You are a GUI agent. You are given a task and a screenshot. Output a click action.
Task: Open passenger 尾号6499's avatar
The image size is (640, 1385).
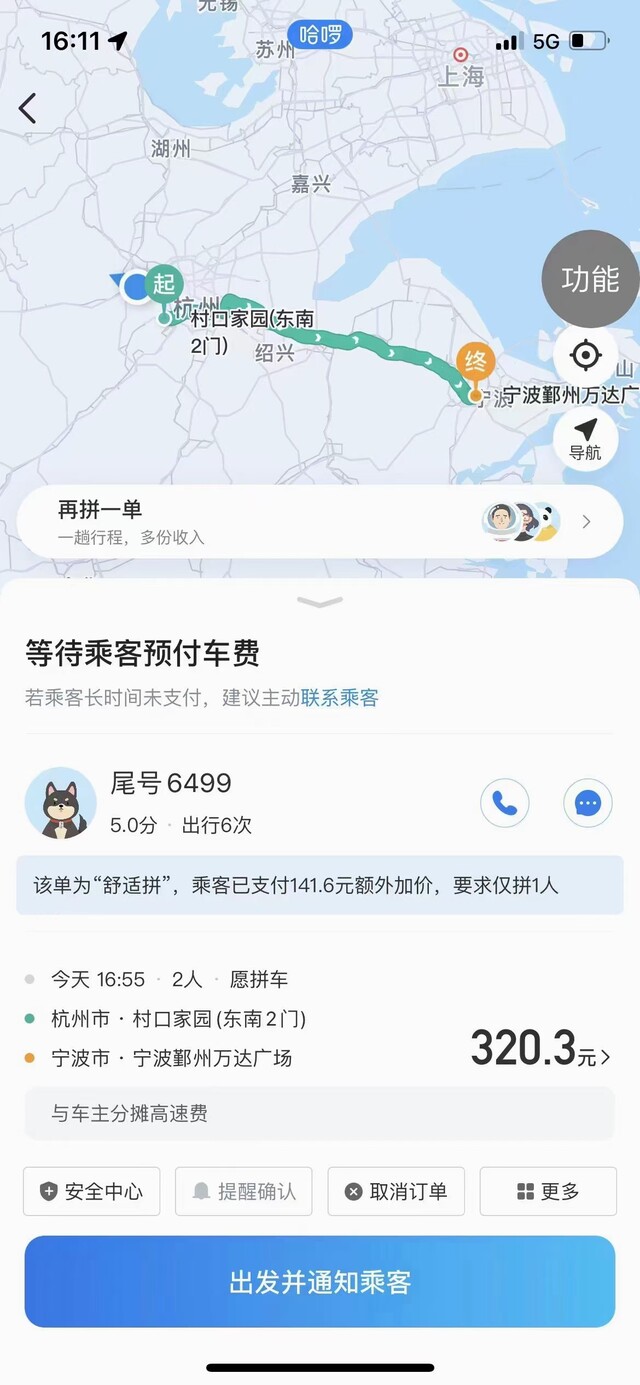coord(61,803)
